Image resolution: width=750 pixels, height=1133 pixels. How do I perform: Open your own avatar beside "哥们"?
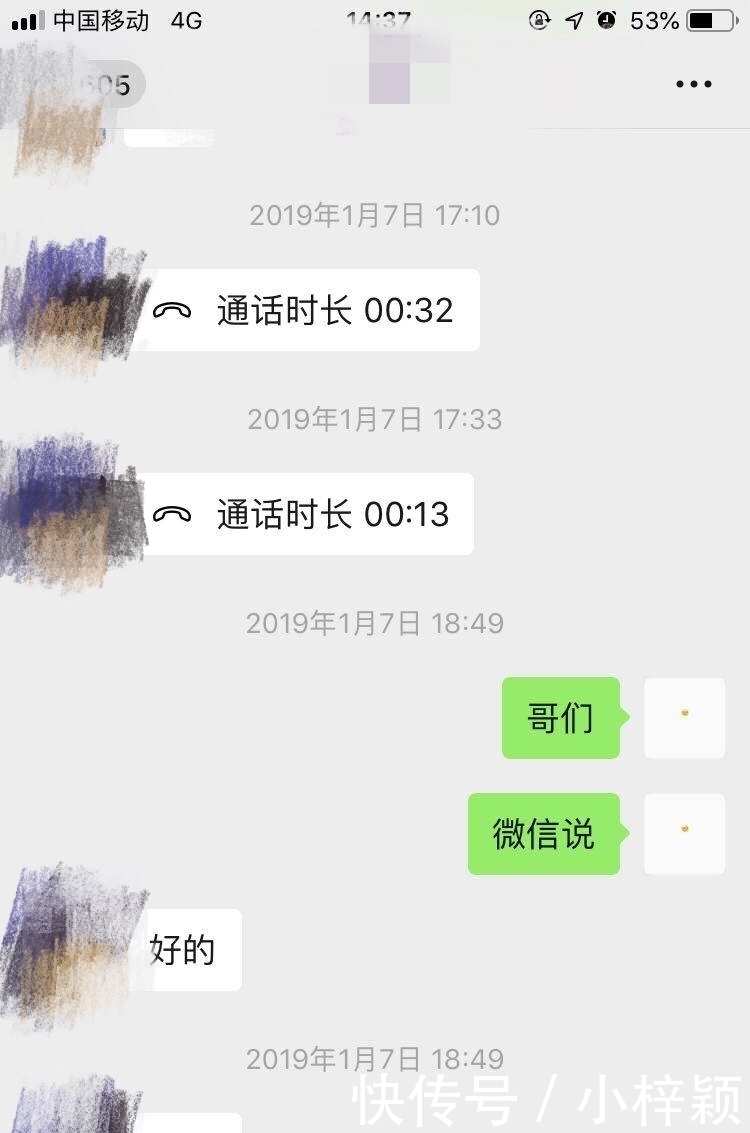click(x=684, y=718)
